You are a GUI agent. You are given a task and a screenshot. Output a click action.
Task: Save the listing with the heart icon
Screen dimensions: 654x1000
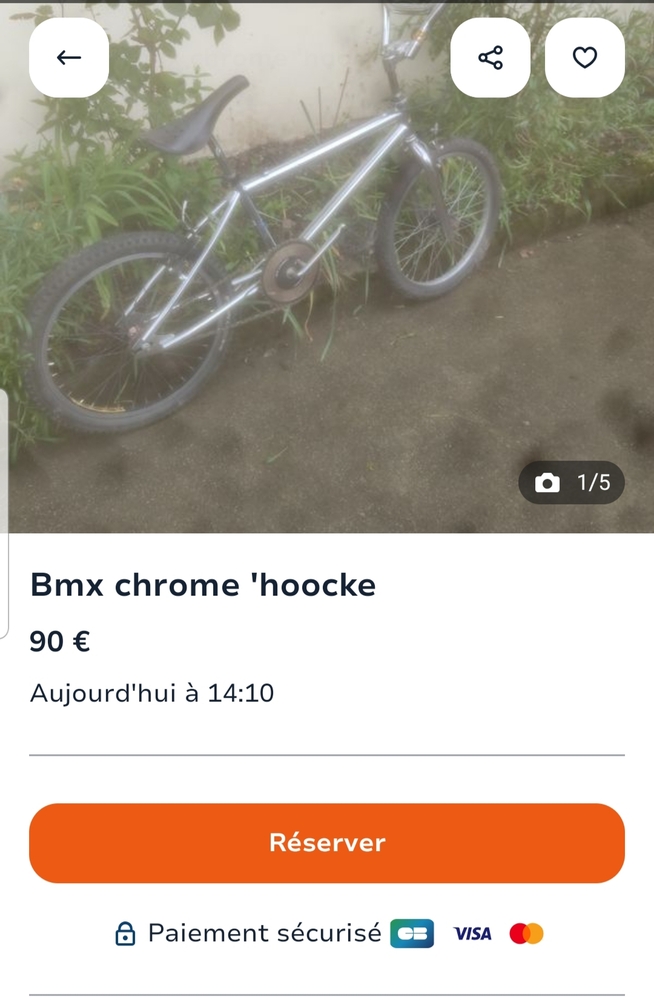(x=585, y=57)
